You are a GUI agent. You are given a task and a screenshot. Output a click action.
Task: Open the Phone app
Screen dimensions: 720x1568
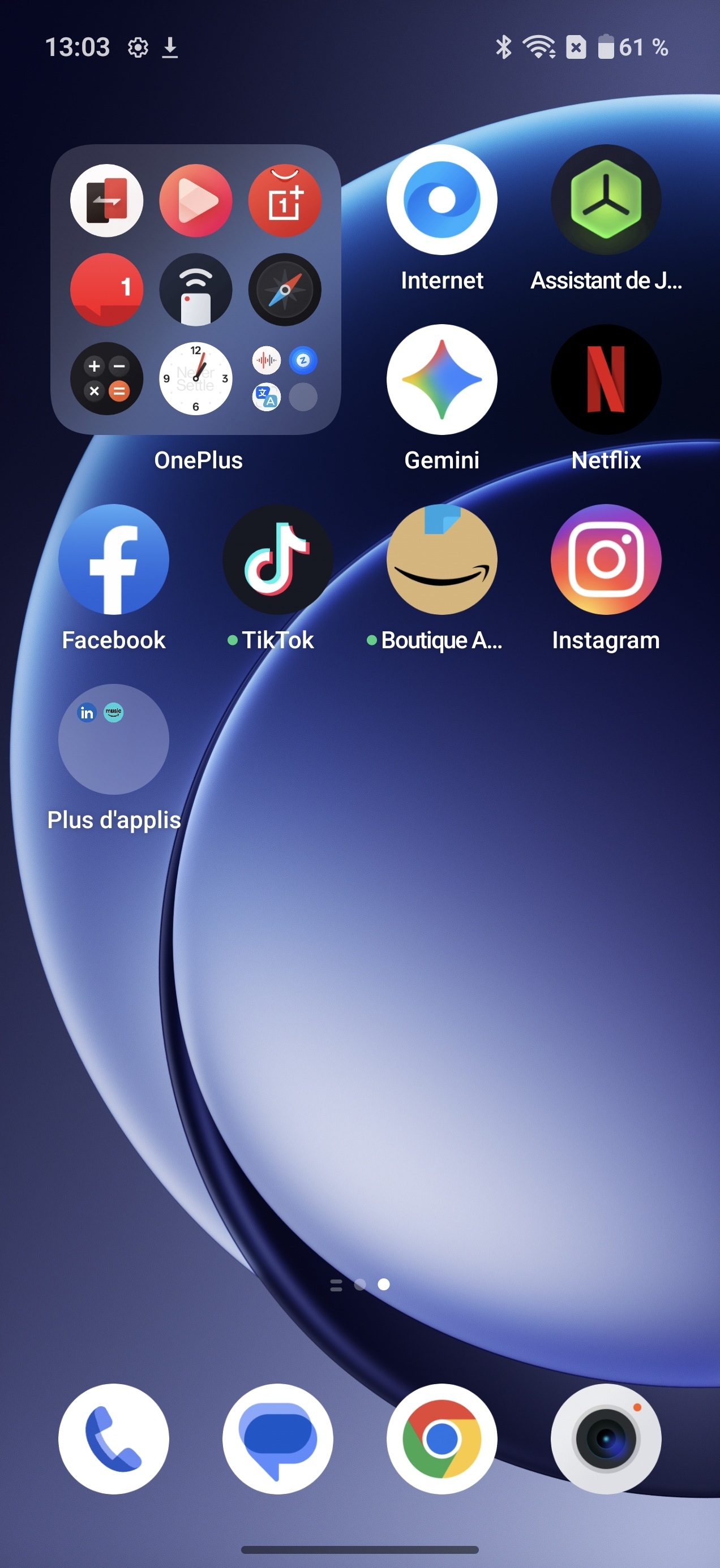[113, 1439]
